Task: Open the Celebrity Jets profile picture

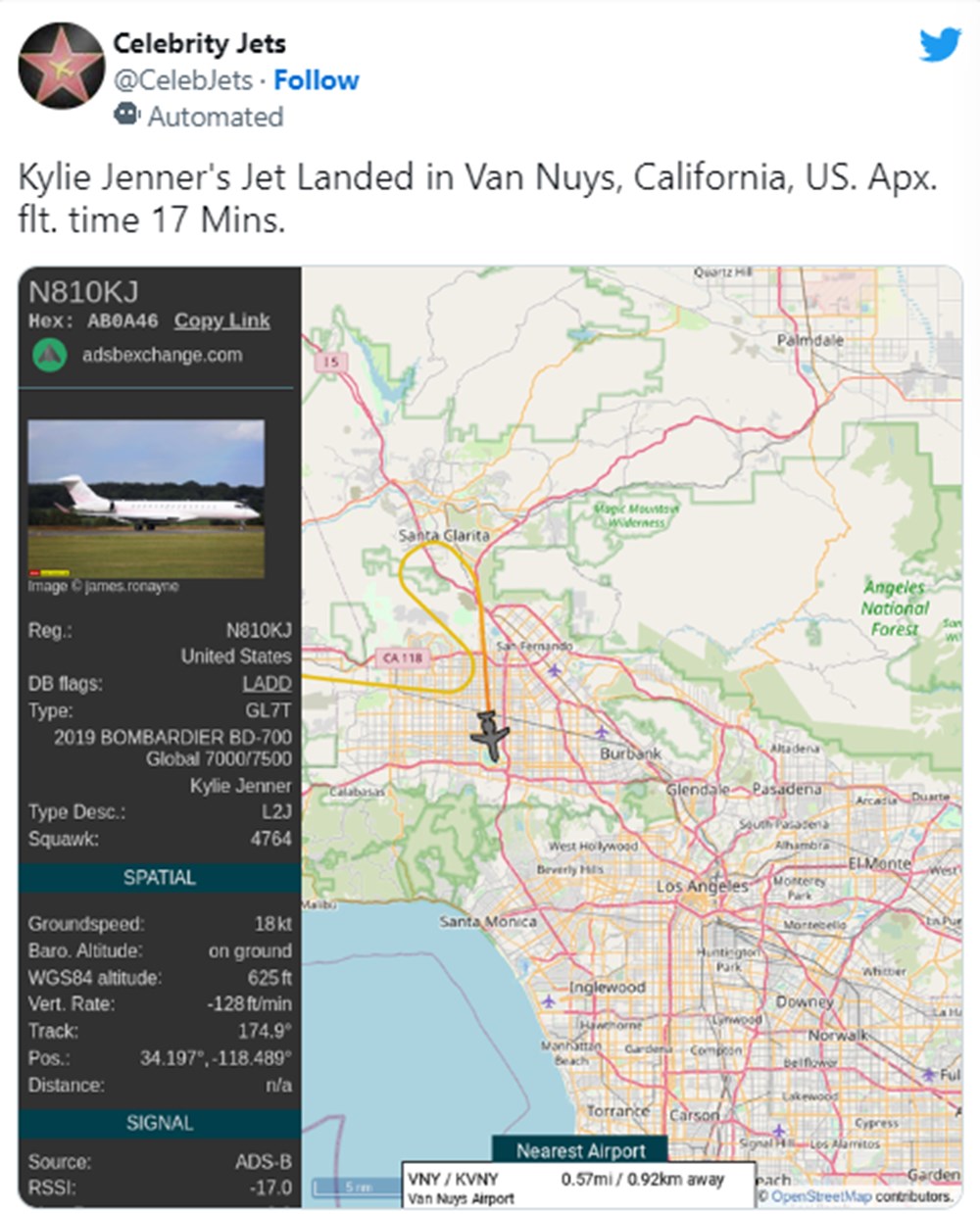Action: (x=61, y=67)
